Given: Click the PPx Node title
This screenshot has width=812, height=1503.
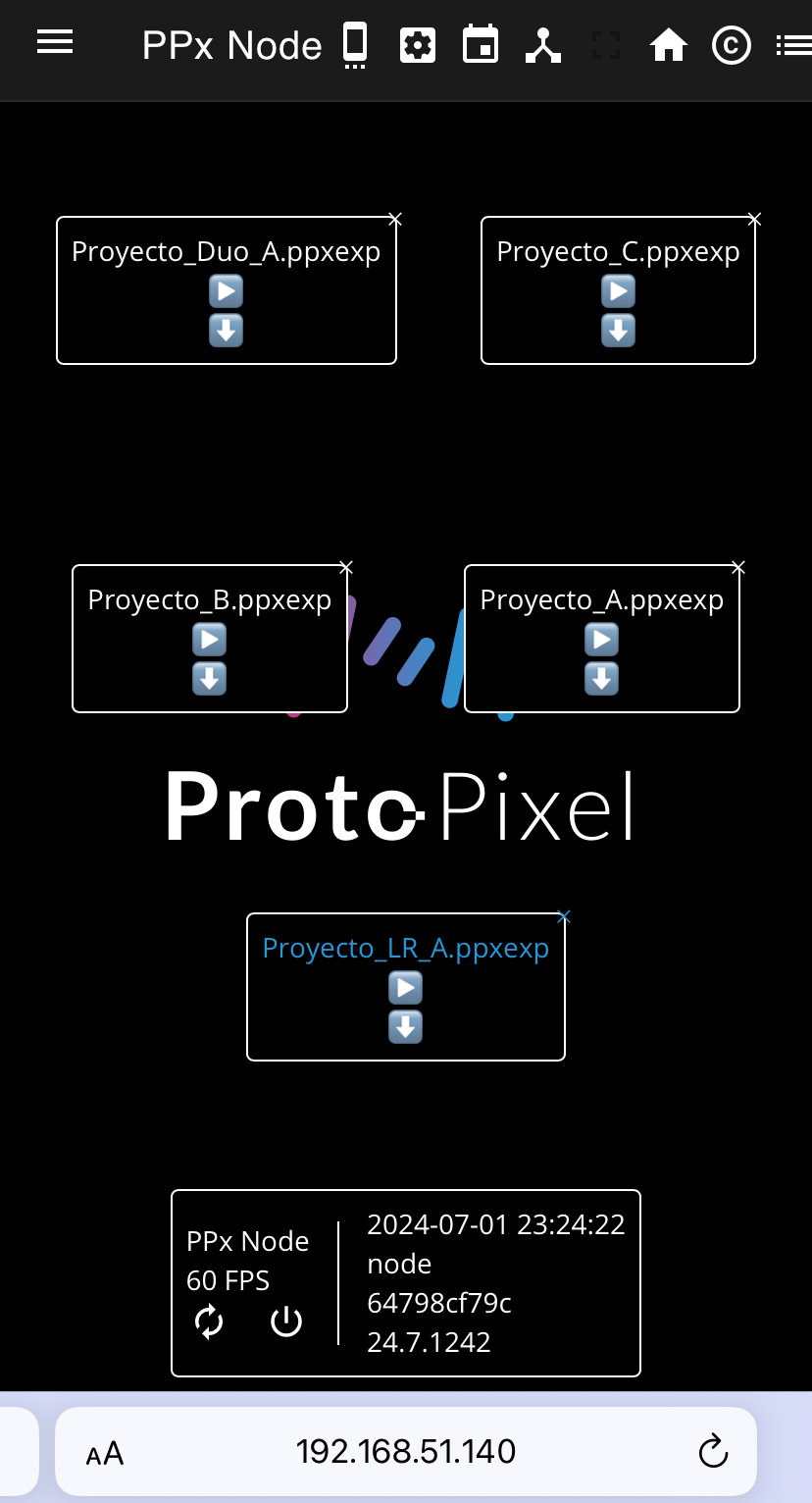Looking at the screenshot, I should (x=231, y=44).
